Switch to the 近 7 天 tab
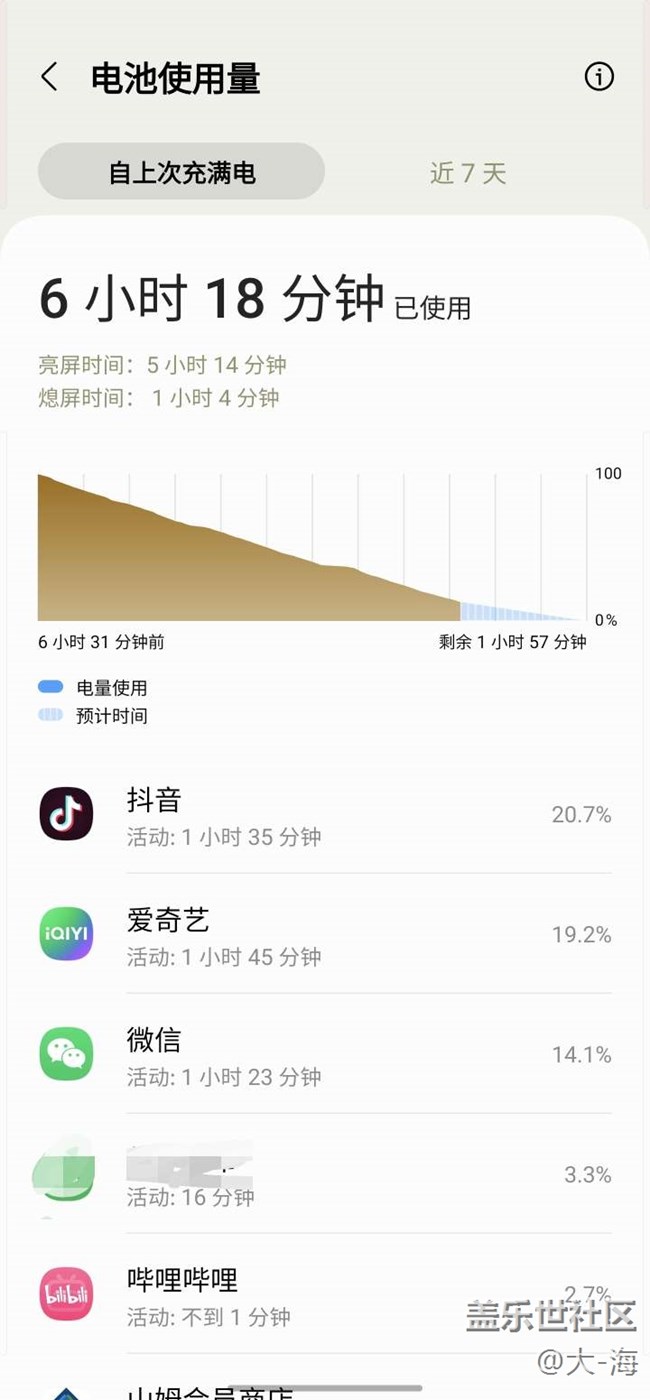This screenshot has width=650, height=1400. coord(468,173)
